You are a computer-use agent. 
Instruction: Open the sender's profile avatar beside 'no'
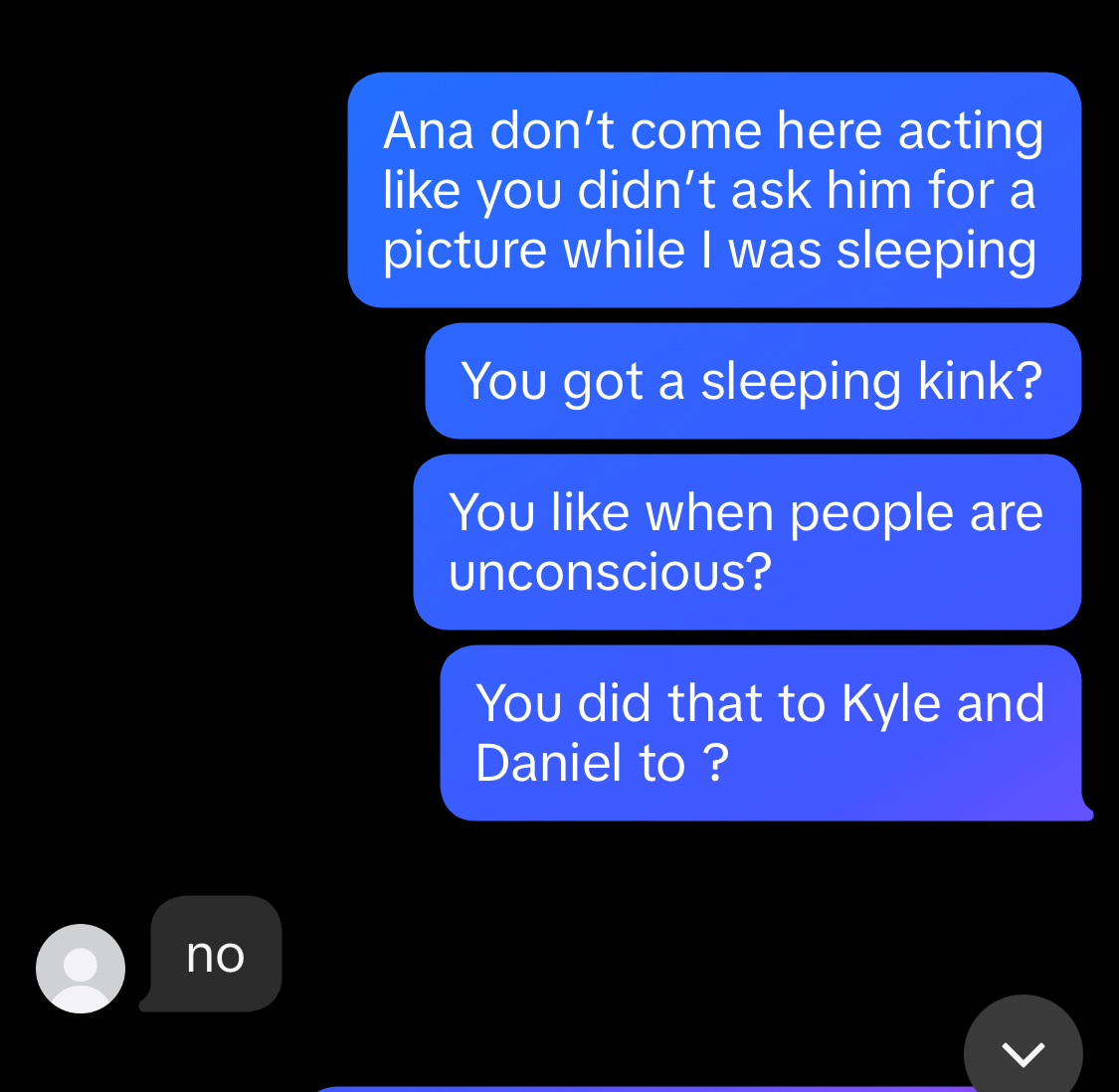coord(81,968)
